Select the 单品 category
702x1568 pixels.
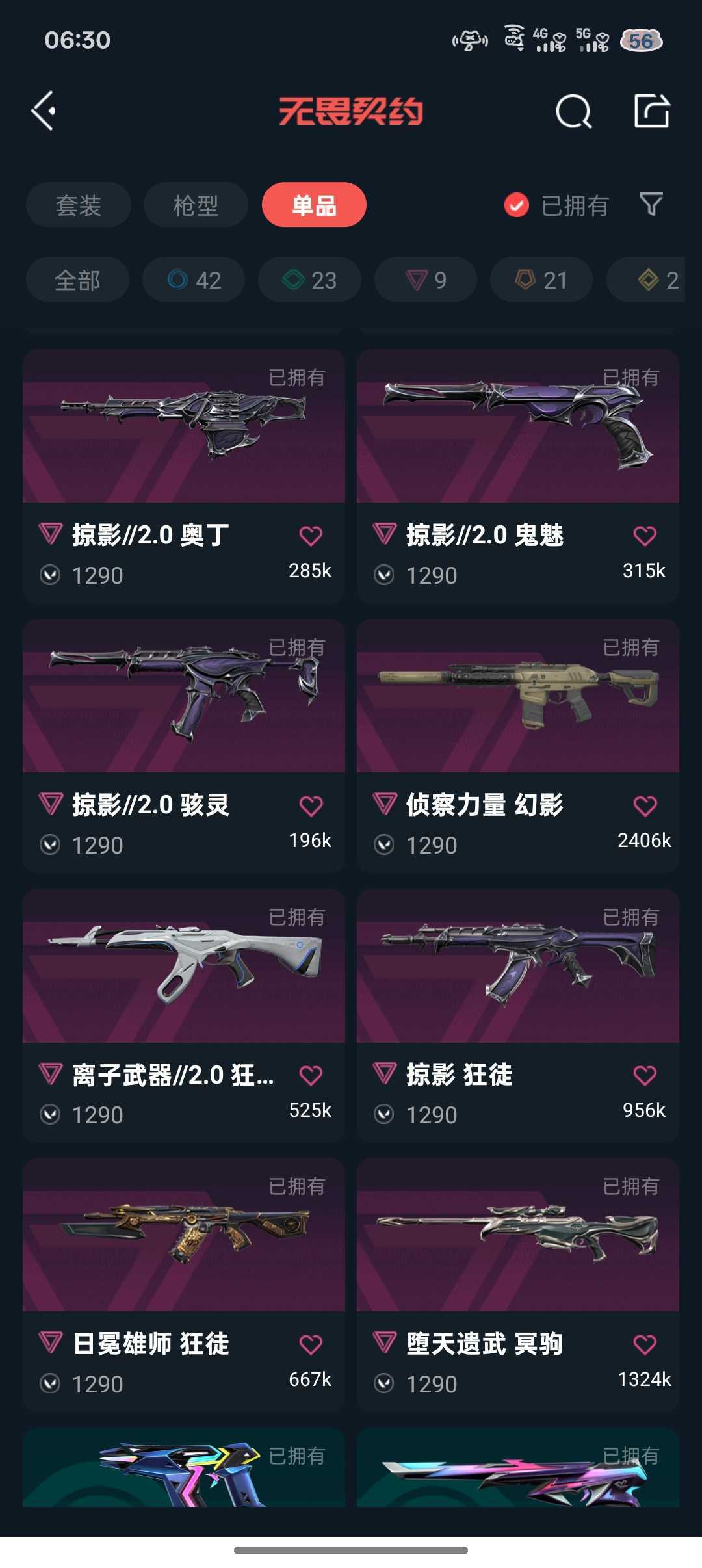coord(314,204)
